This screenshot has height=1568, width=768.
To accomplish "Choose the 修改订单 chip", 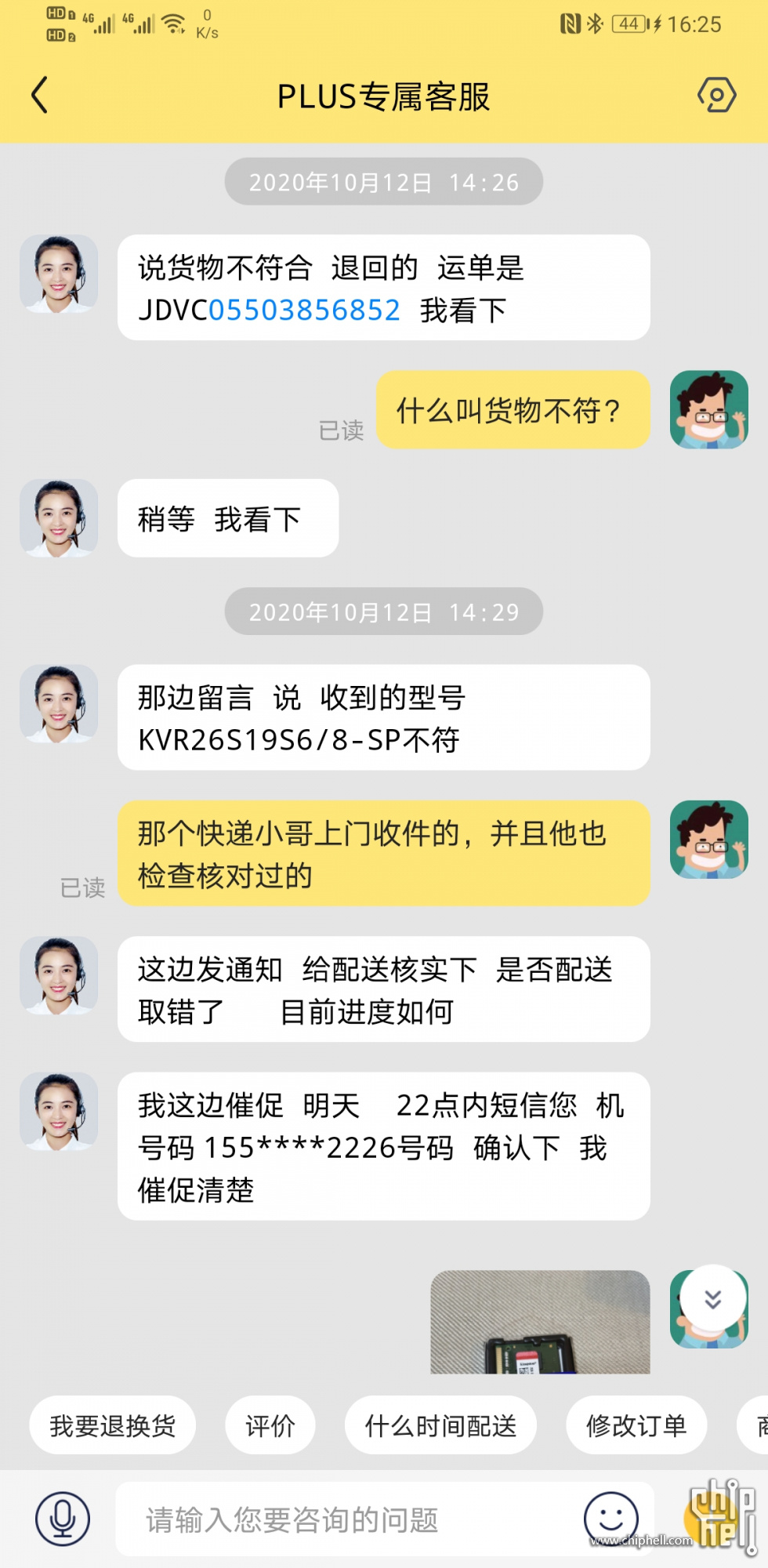I will (636, 1425).
